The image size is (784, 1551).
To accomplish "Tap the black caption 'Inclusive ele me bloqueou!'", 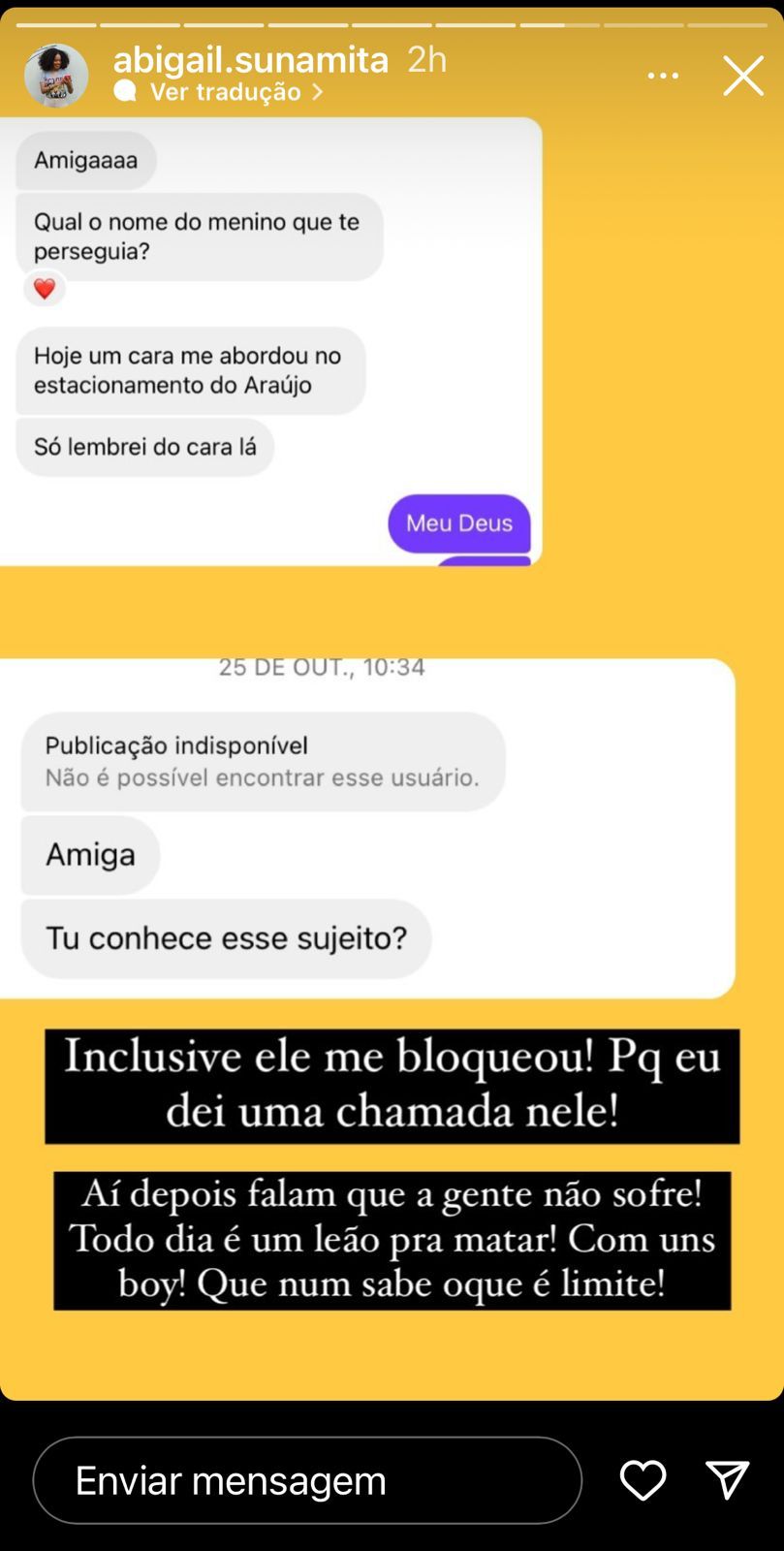I will [392, 1085].
